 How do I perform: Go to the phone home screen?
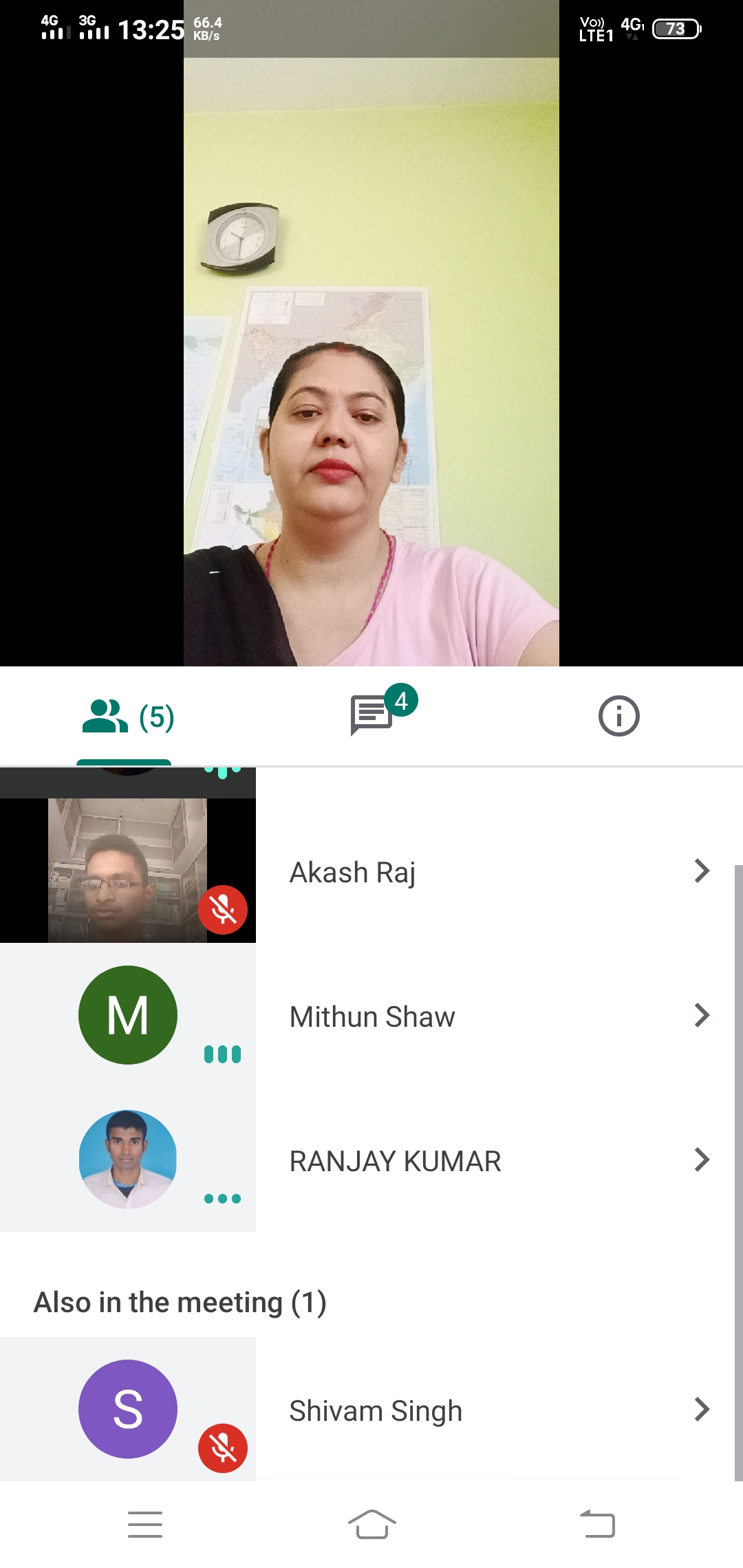click(x=371, y=1524)
